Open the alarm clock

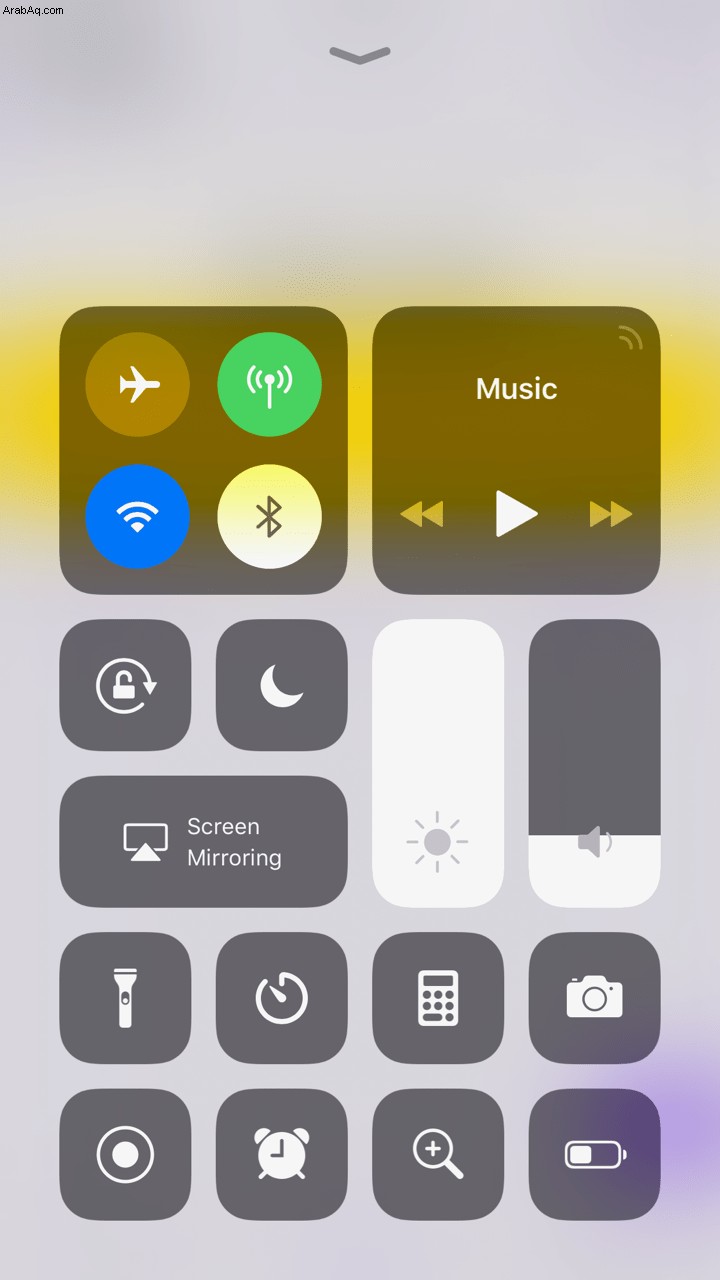[x=281, y=1154]
